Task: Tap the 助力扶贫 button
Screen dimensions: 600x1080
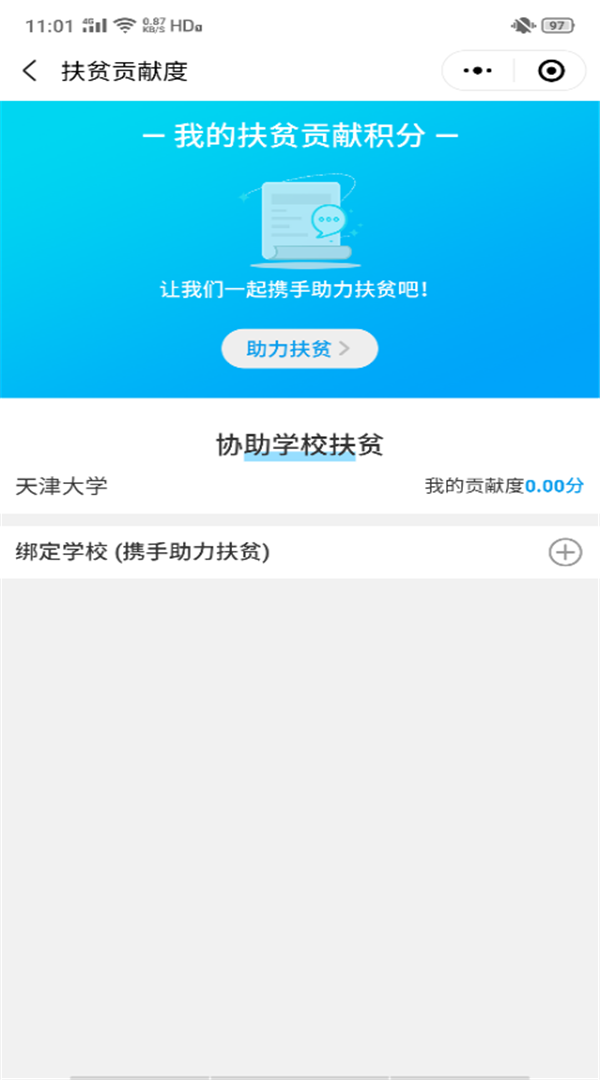Action: point(299,349)
